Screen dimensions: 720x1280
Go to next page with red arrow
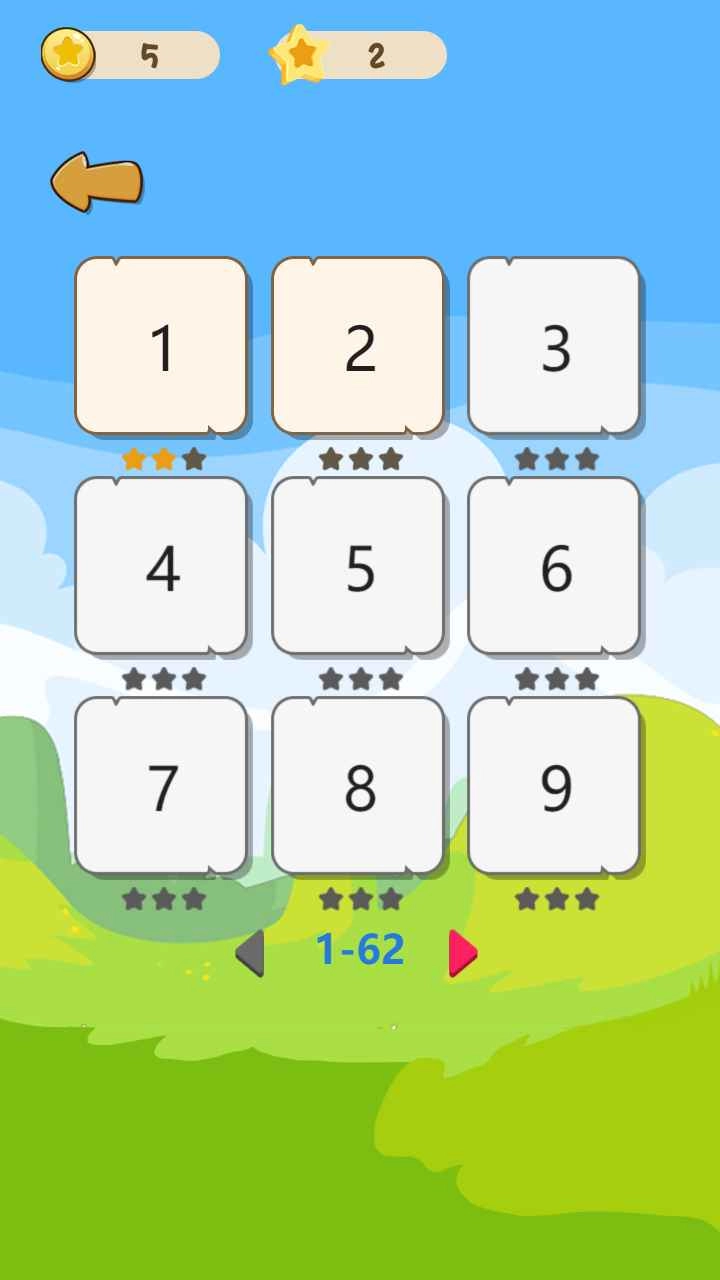tap(461, 952)
